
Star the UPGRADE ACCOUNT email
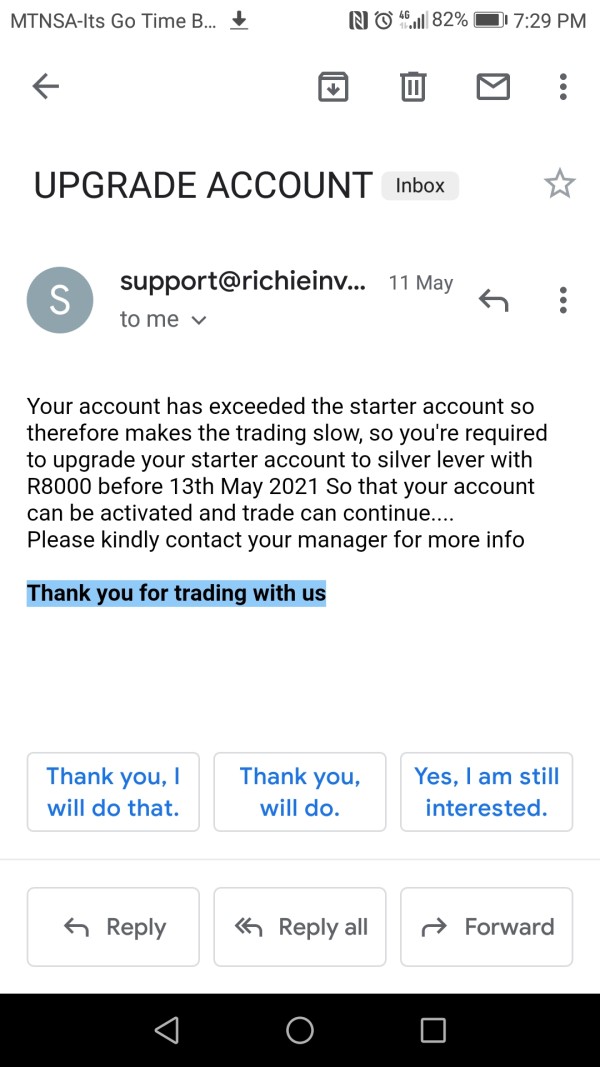coord(560,184)
